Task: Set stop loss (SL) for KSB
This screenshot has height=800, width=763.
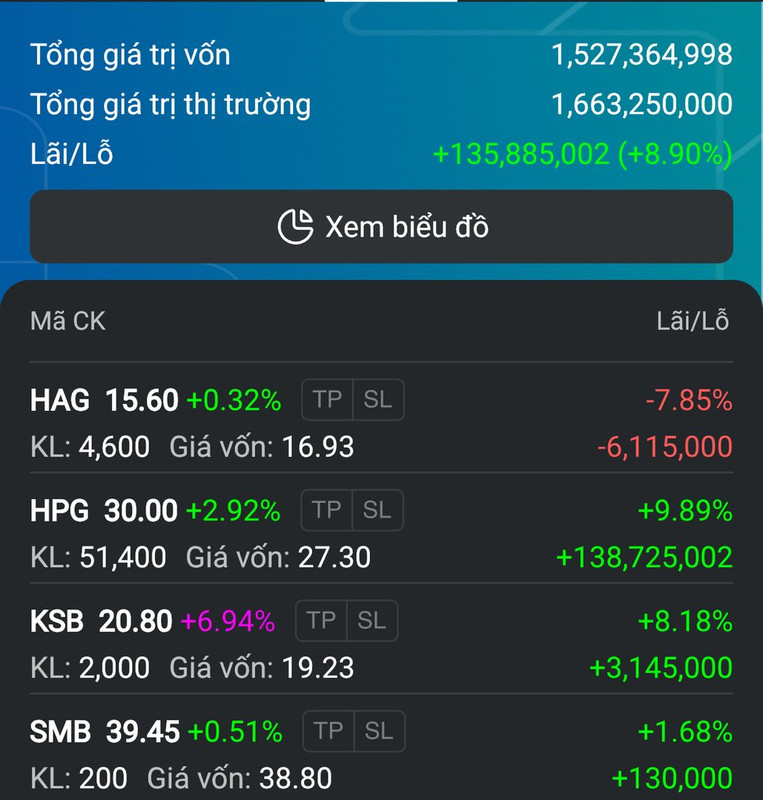Action: pos(372,620)
